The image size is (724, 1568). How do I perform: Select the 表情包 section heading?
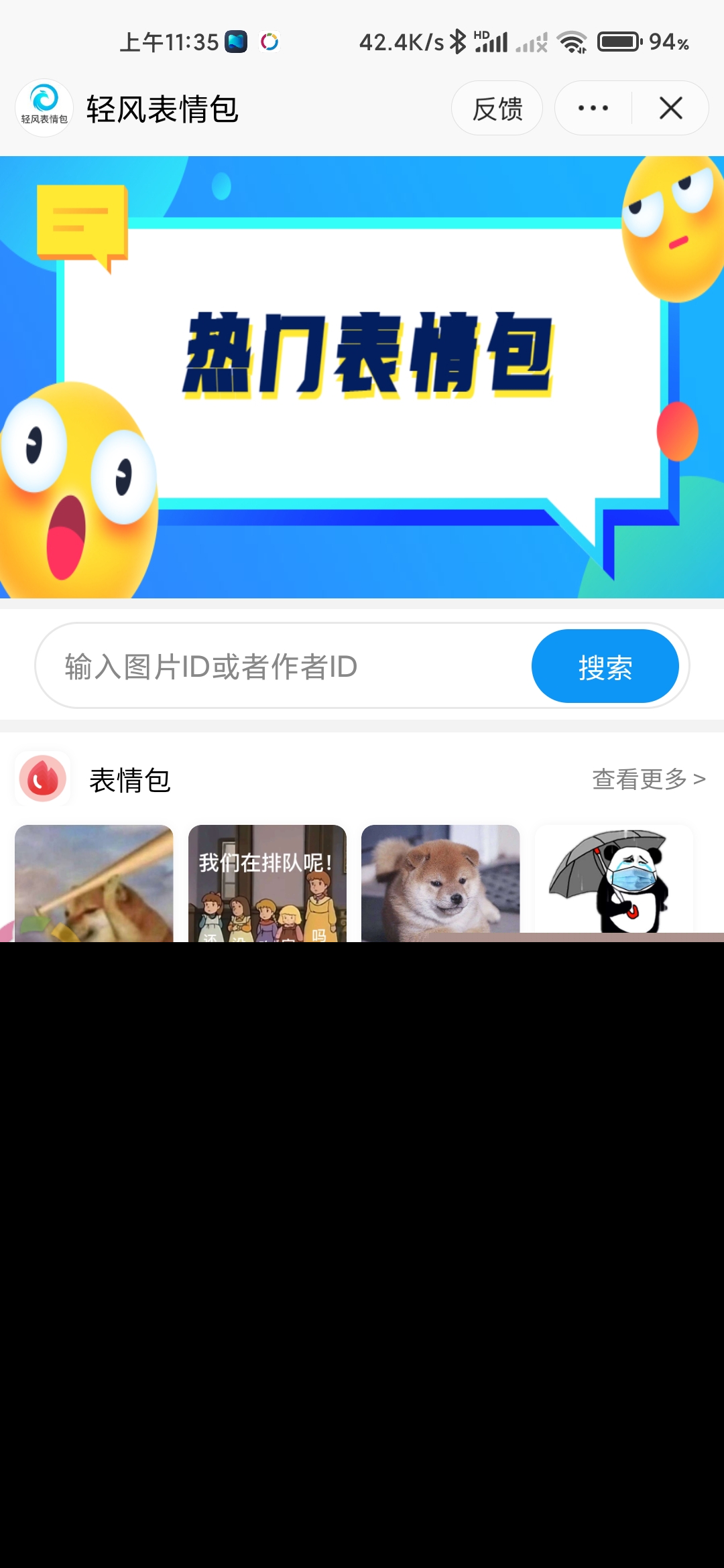(x=129, y=779)
